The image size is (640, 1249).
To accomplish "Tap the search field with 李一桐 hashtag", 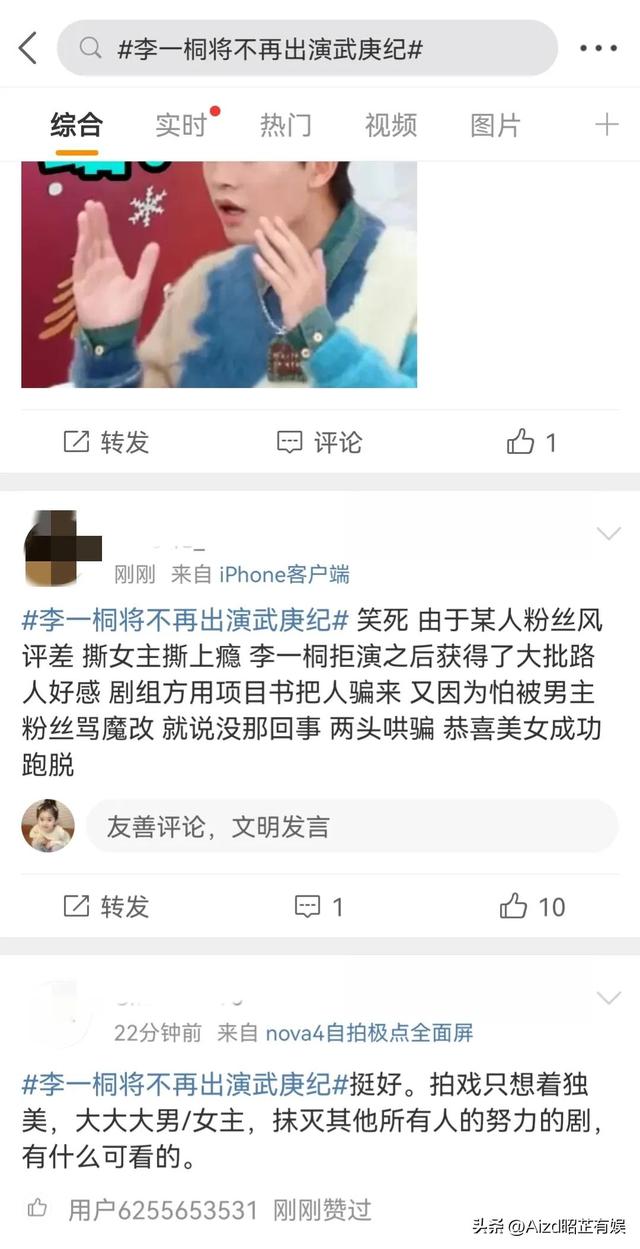I will [x=308, y=48].
